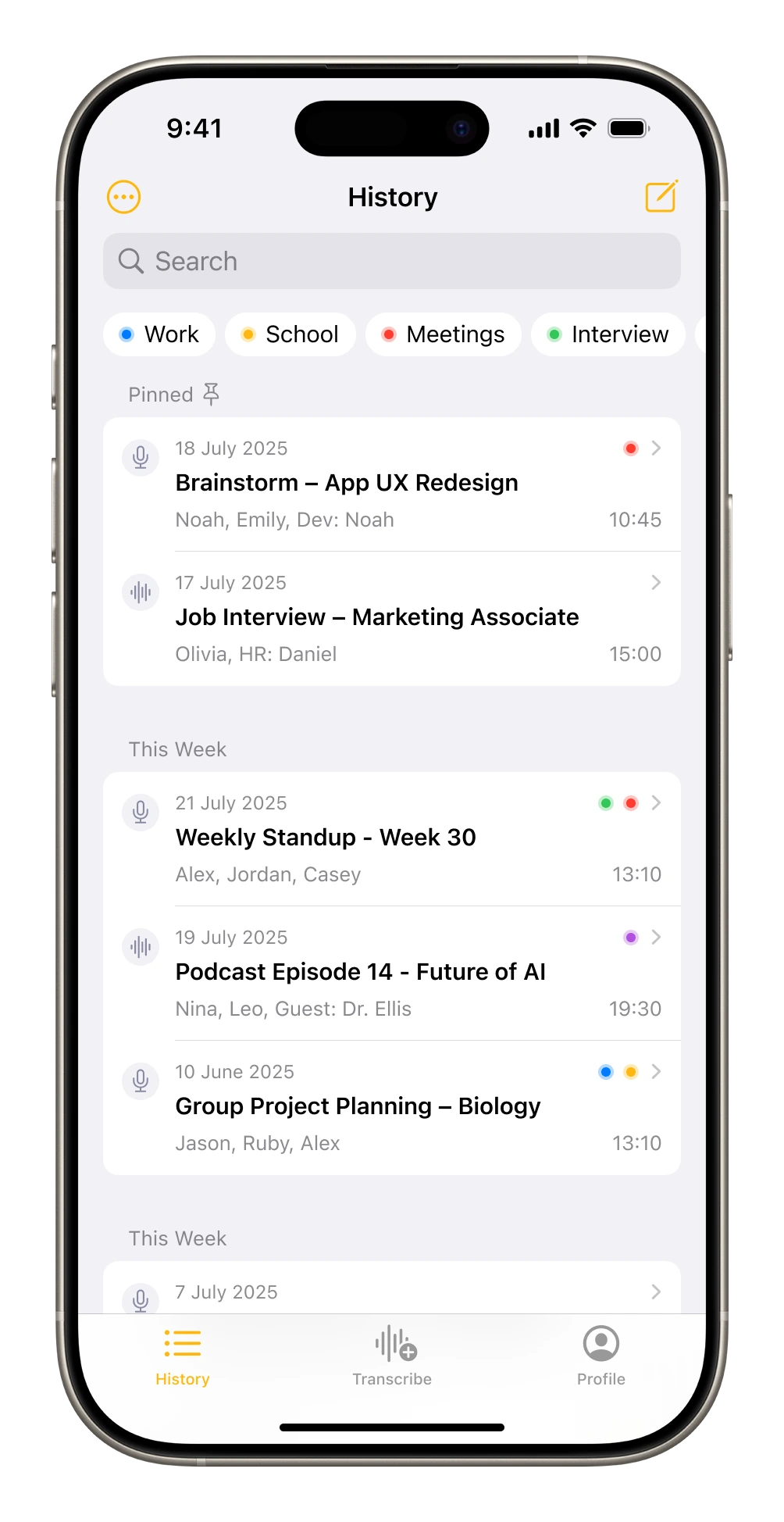Open Brainstorm – App UX Redesign recording
The image size is (784, 1522).
pyautogui.click(x=392, y=484)
